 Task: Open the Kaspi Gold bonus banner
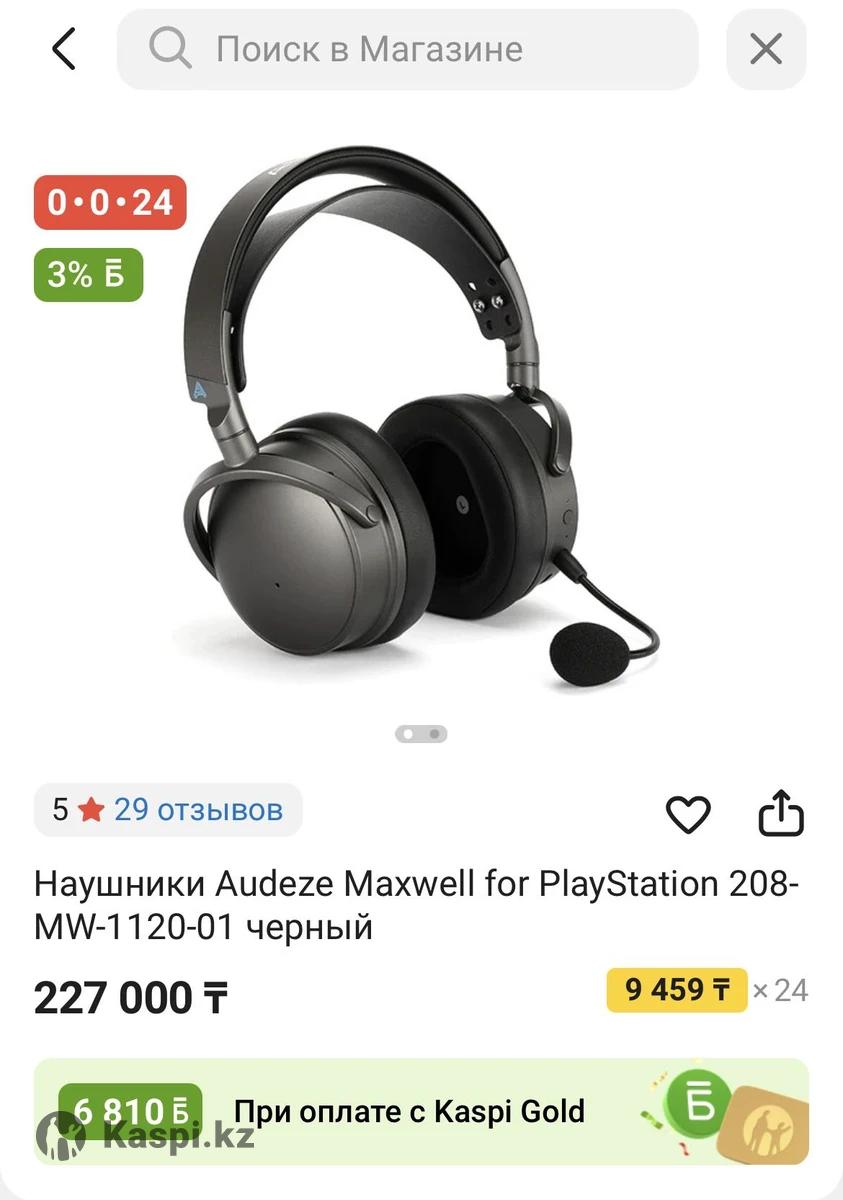(x=421, y=1112)
